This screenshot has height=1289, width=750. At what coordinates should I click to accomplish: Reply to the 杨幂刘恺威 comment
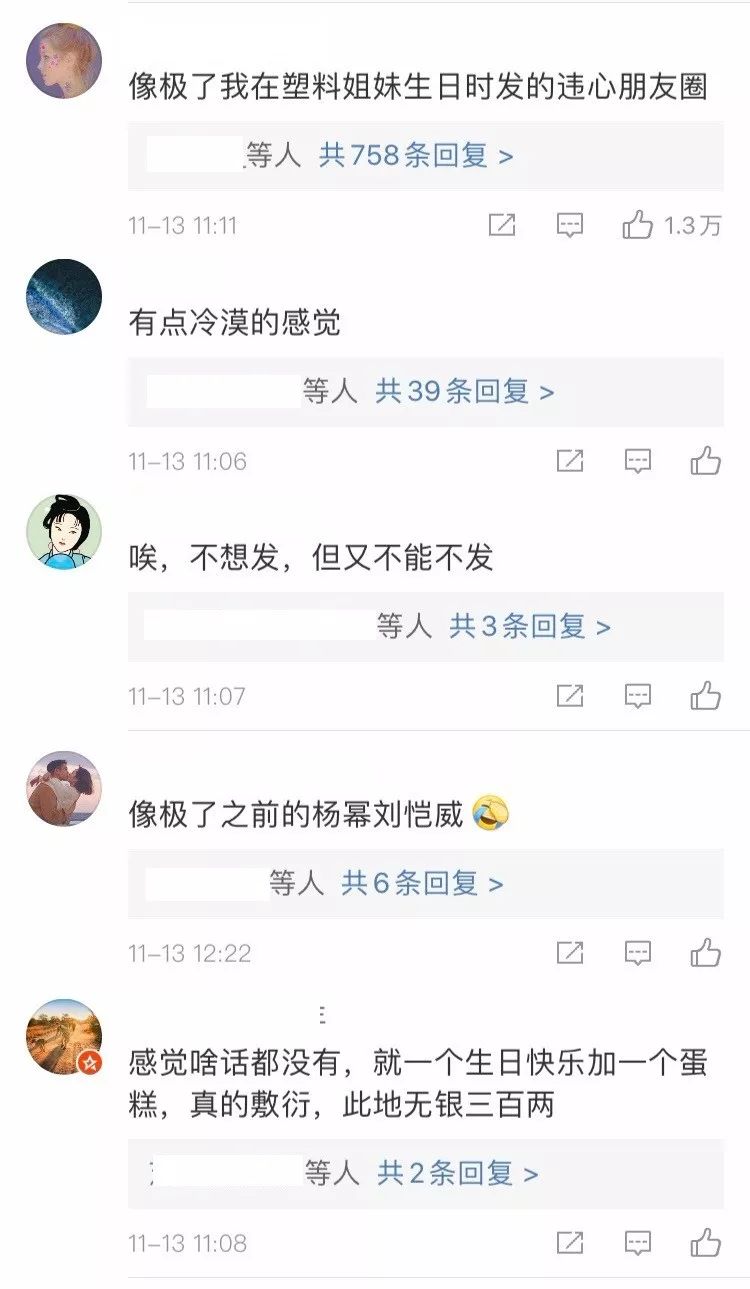tap(638, 953)
